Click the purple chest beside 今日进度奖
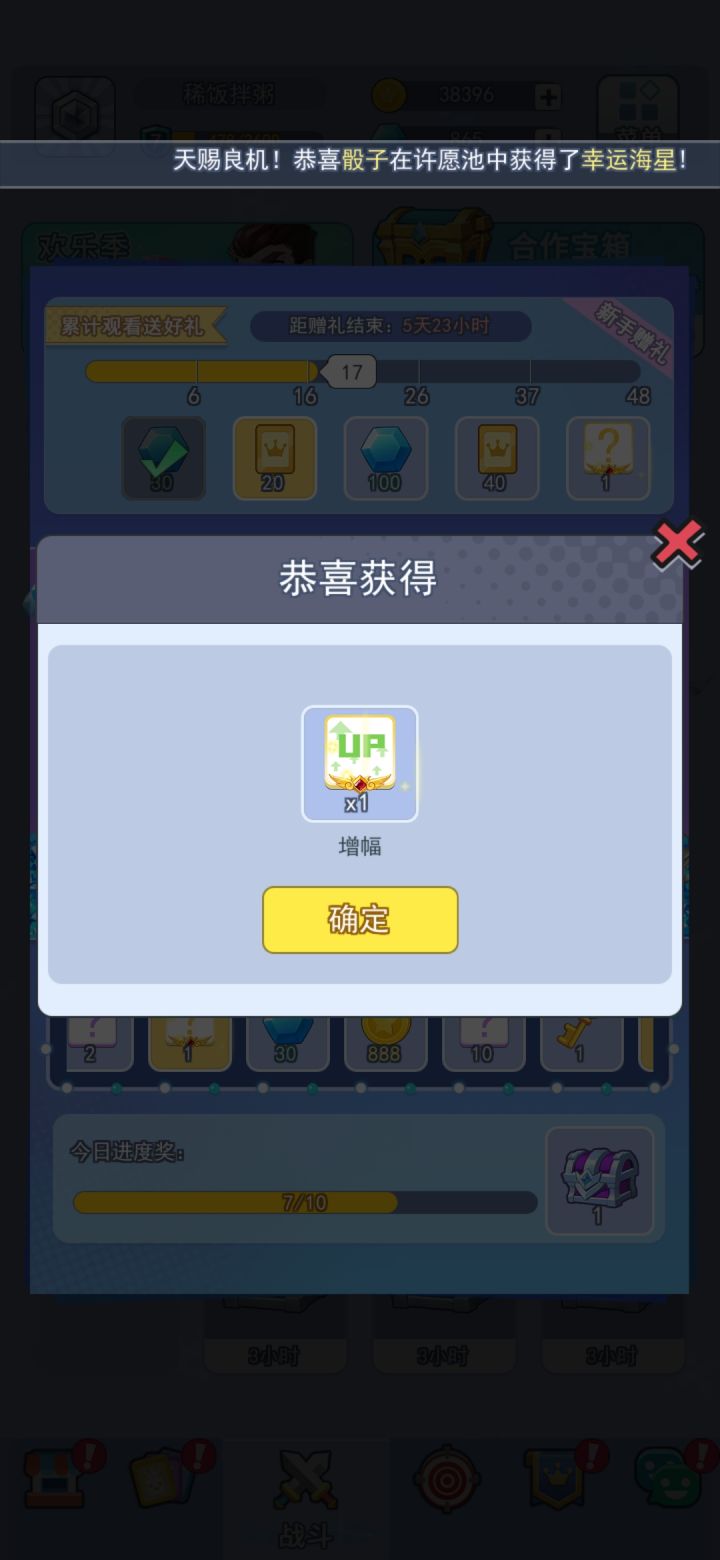The height and width of the screenshot is (1560, 720). (x=600, y=1180)
